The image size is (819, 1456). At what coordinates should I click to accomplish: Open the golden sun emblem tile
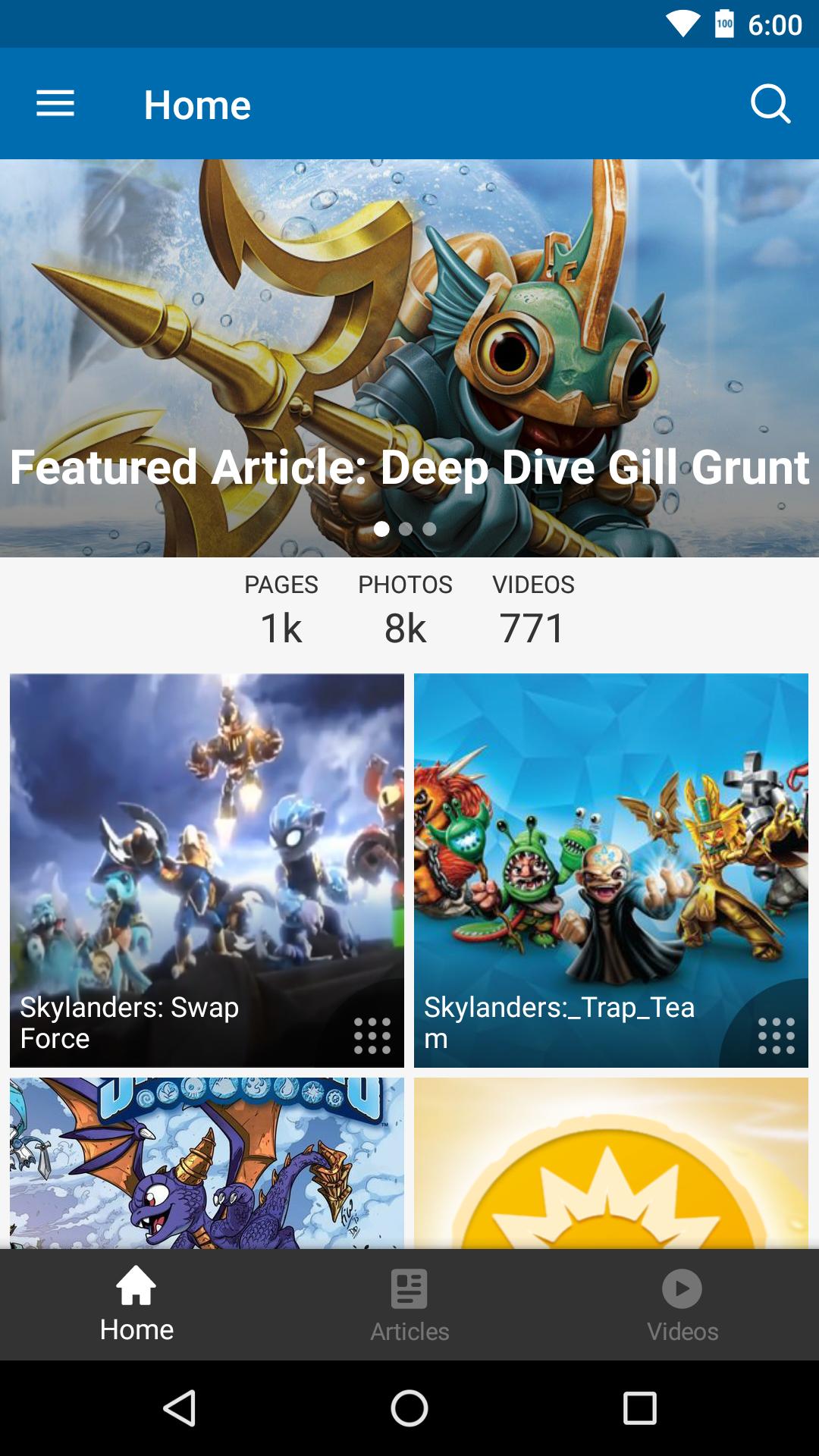pyautogui.click(x=610, y=1163)
